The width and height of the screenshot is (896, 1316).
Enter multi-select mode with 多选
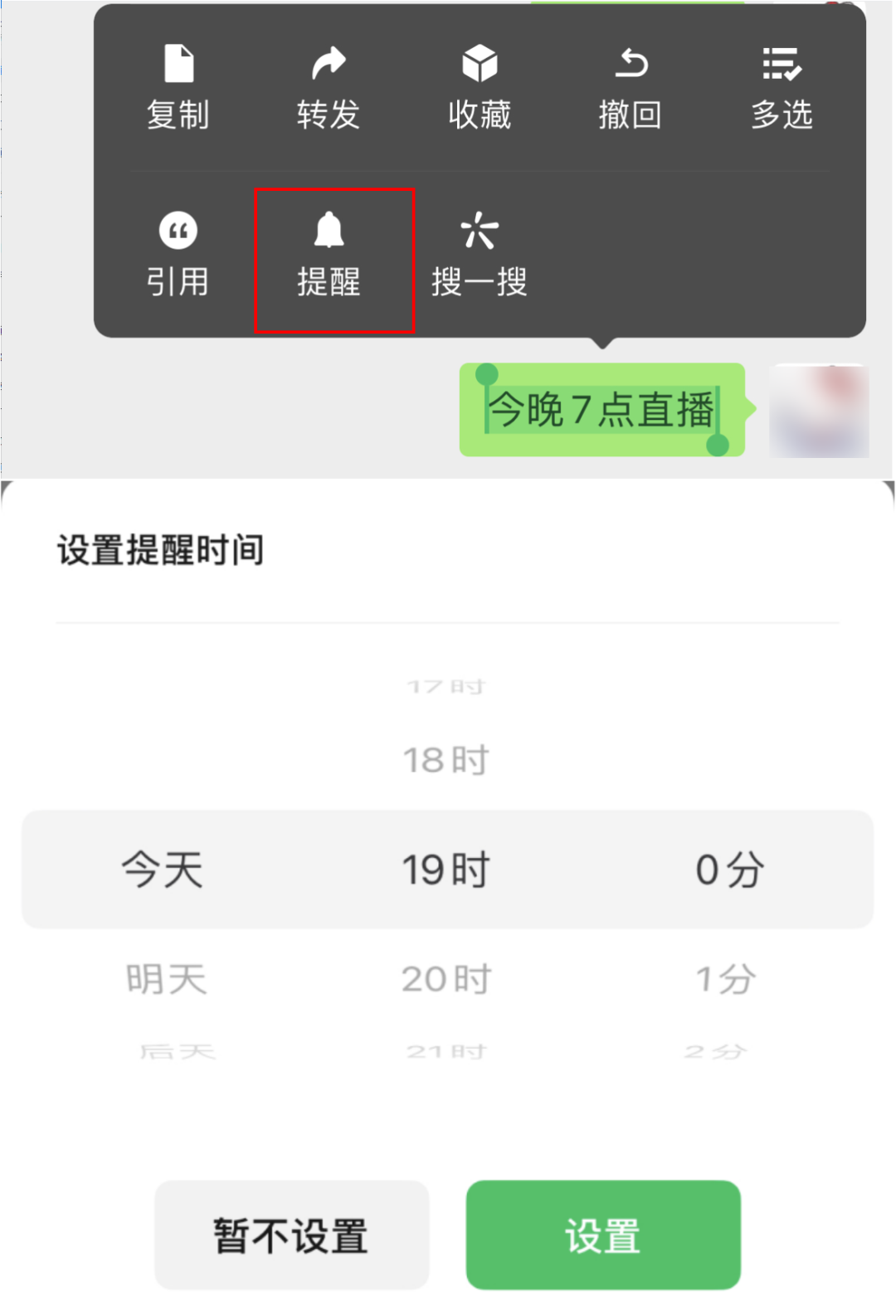[782, 88]
